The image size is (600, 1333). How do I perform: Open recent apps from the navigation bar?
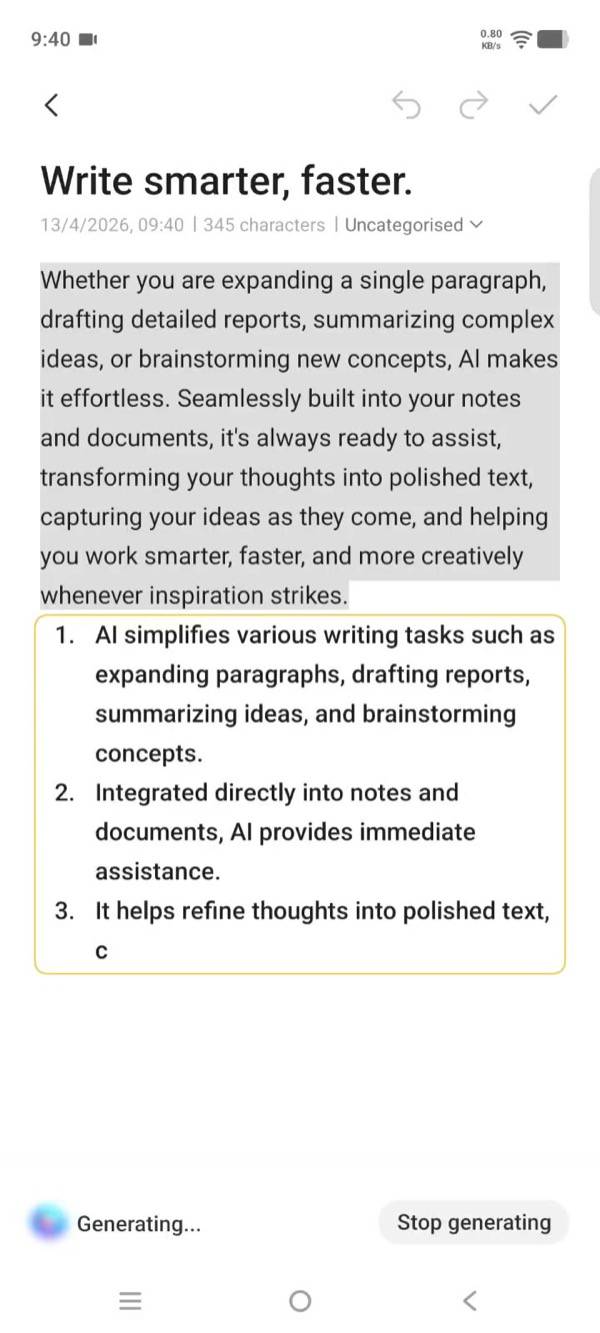130,1300
